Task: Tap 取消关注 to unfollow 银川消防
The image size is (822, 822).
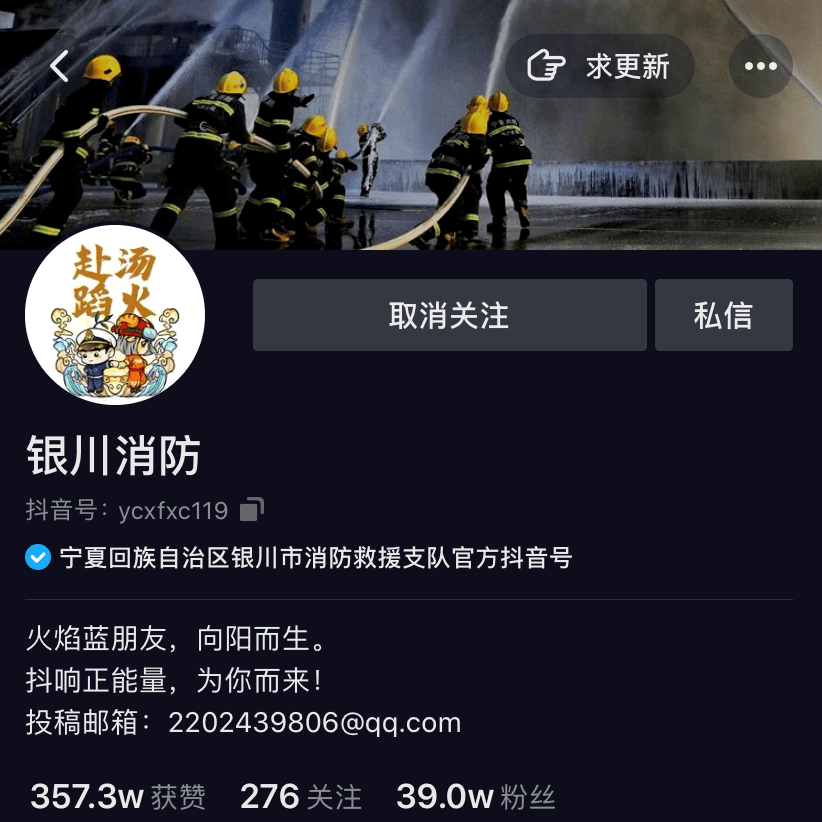Action: (449, 315)
